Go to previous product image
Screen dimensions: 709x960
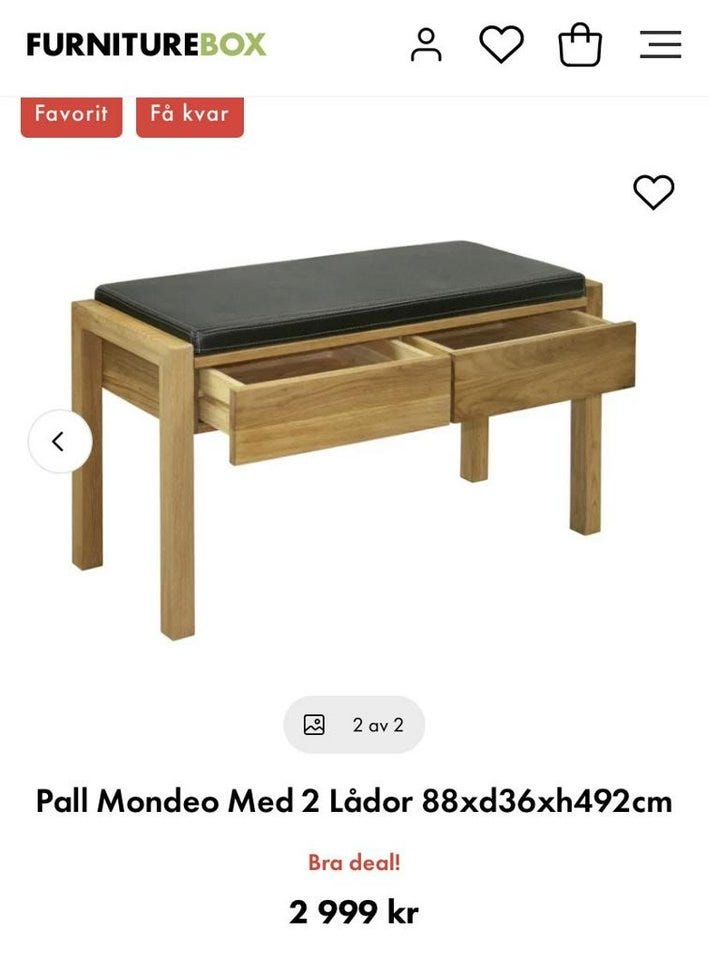coord(59,441)
